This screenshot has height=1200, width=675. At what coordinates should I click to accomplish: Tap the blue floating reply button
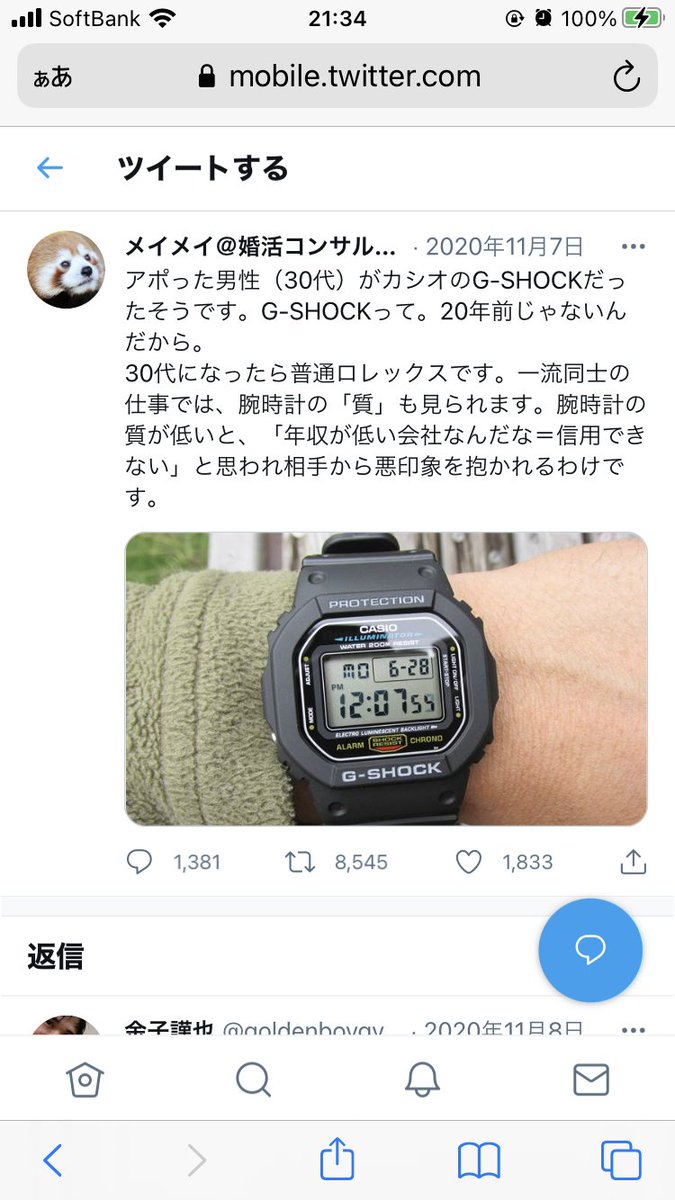point(590,950)
